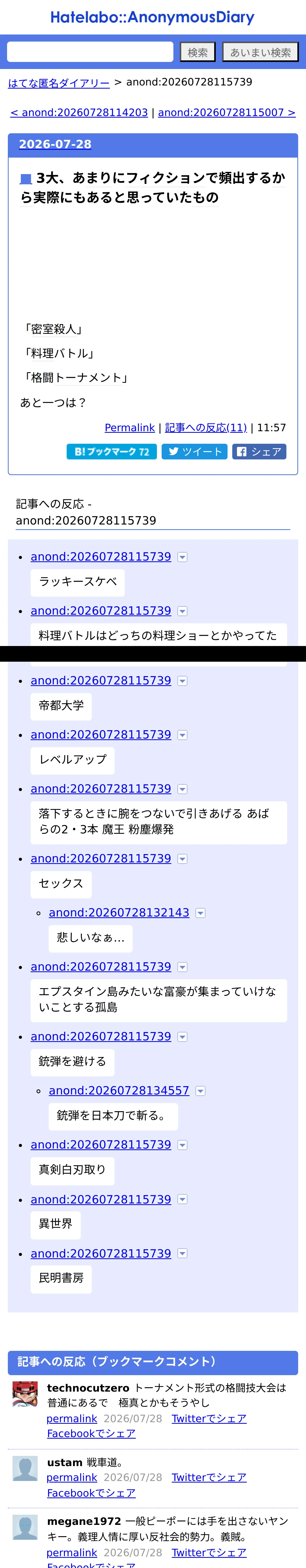Viewport: 306px width, 1568px height.
Task: Open the Permalink of this post
Action: [130, 427]
